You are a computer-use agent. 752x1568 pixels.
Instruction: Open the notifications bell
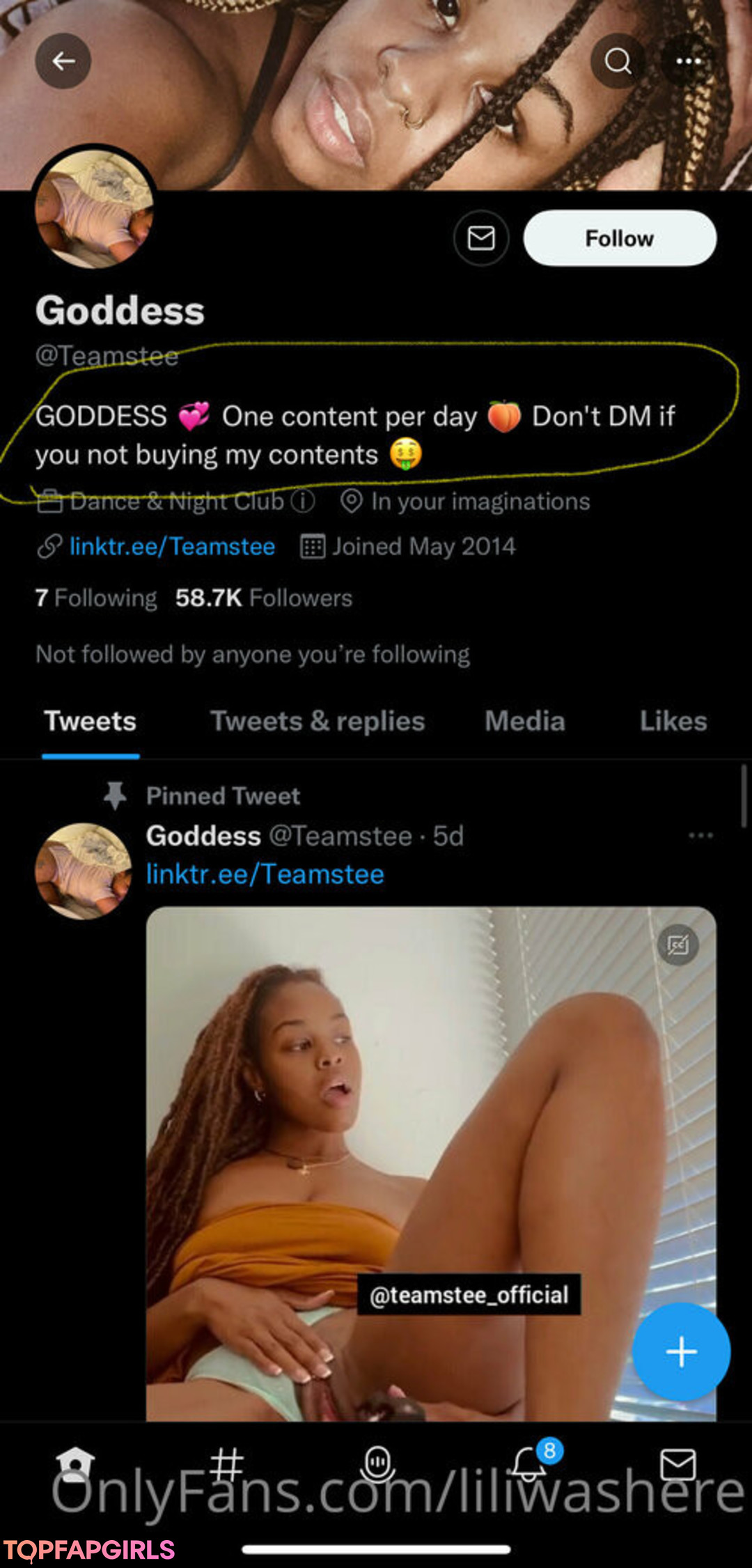(529, 1464)
